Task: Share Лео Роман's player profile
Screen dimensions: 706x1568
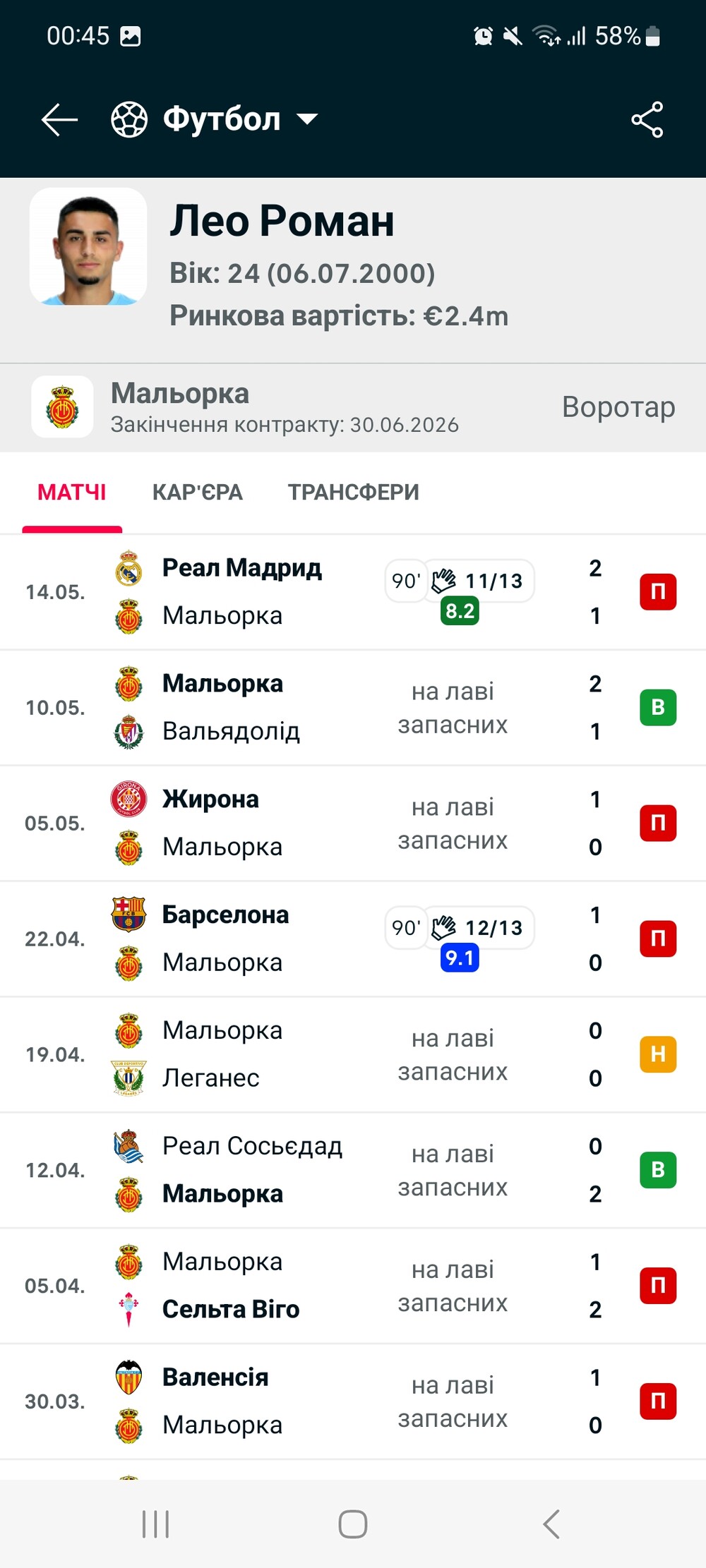Action: (x=647, y=119)
